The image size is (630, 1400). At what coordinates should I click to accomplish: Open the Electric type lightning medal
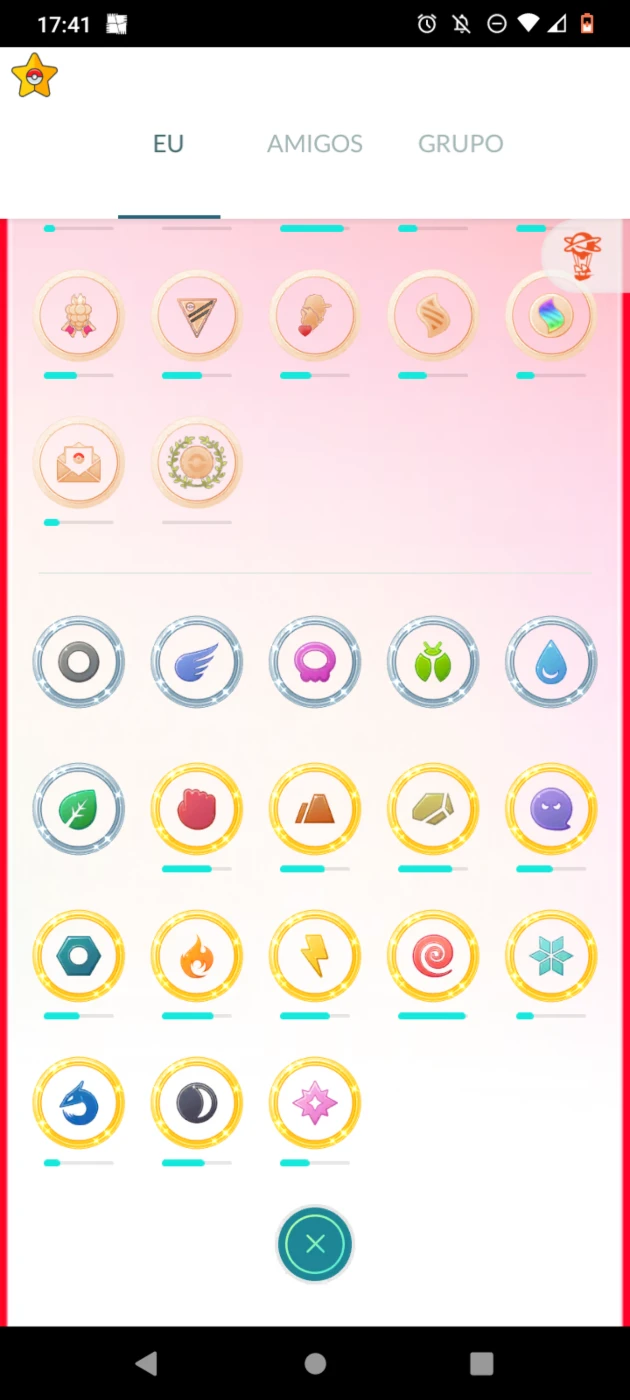pos(315,956)
